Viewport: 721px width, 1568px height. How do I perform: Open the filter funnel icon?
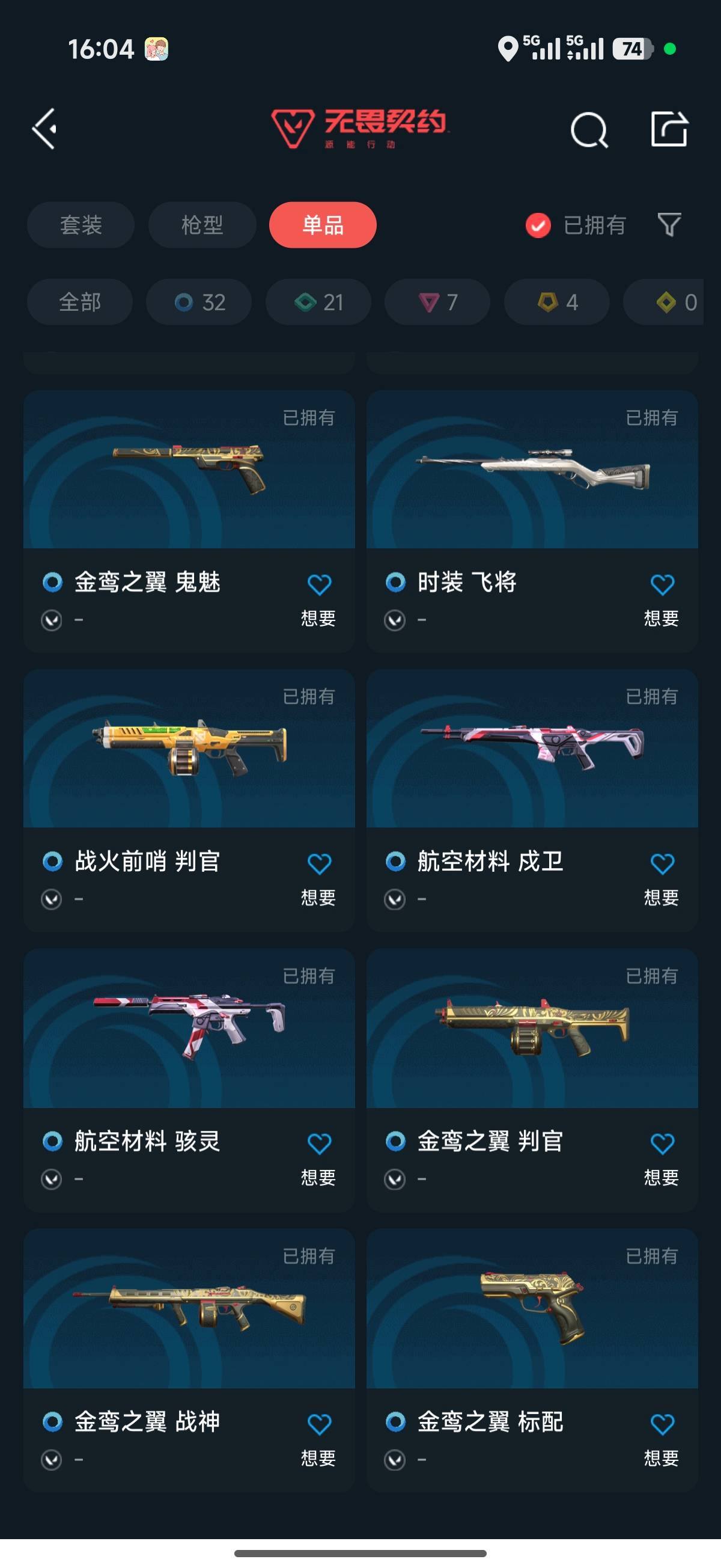(668, 225)
